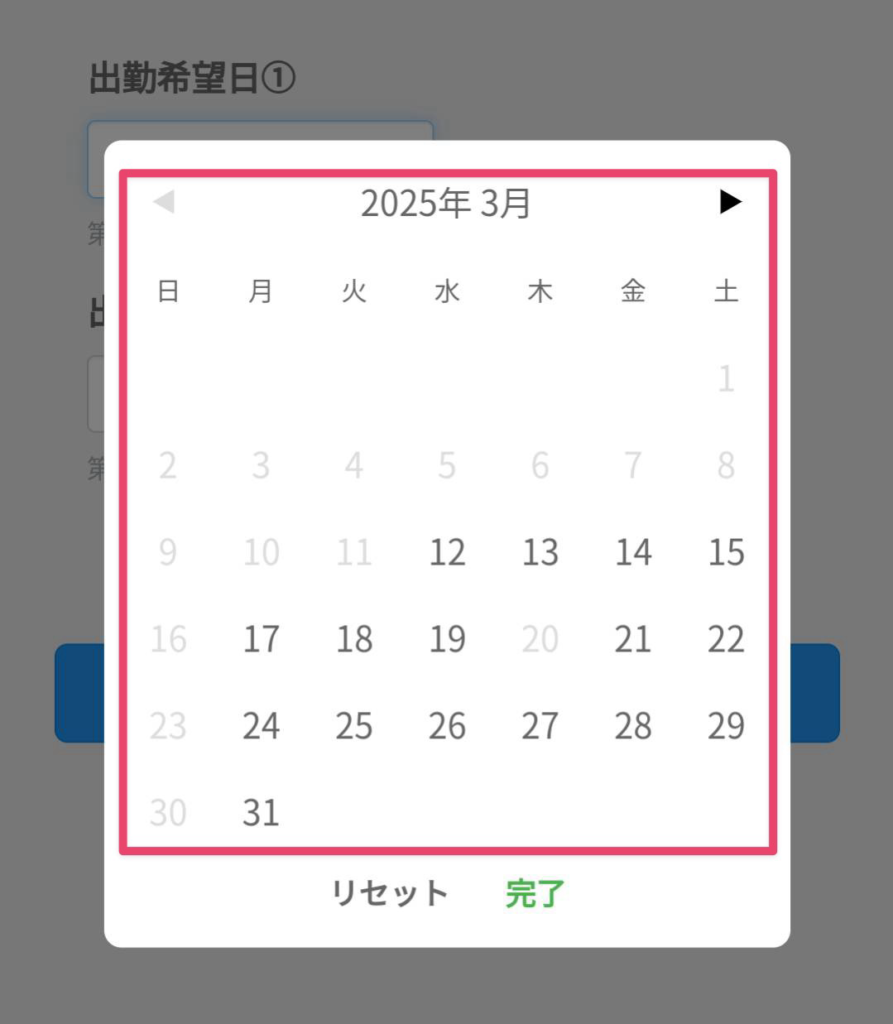Choose the 28th of March
This screenshot has width=893, height=1024.
633,726
